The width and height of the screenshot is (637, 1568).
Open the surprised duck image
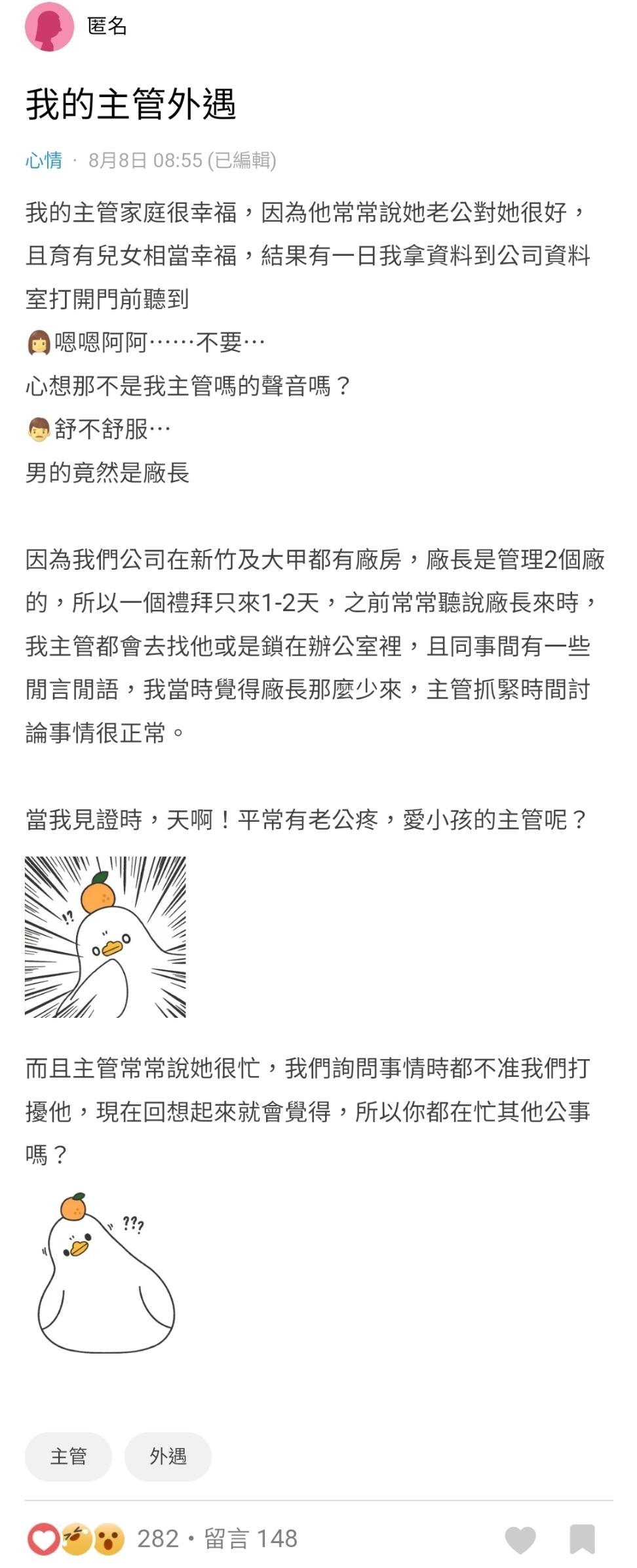[106, 936]
